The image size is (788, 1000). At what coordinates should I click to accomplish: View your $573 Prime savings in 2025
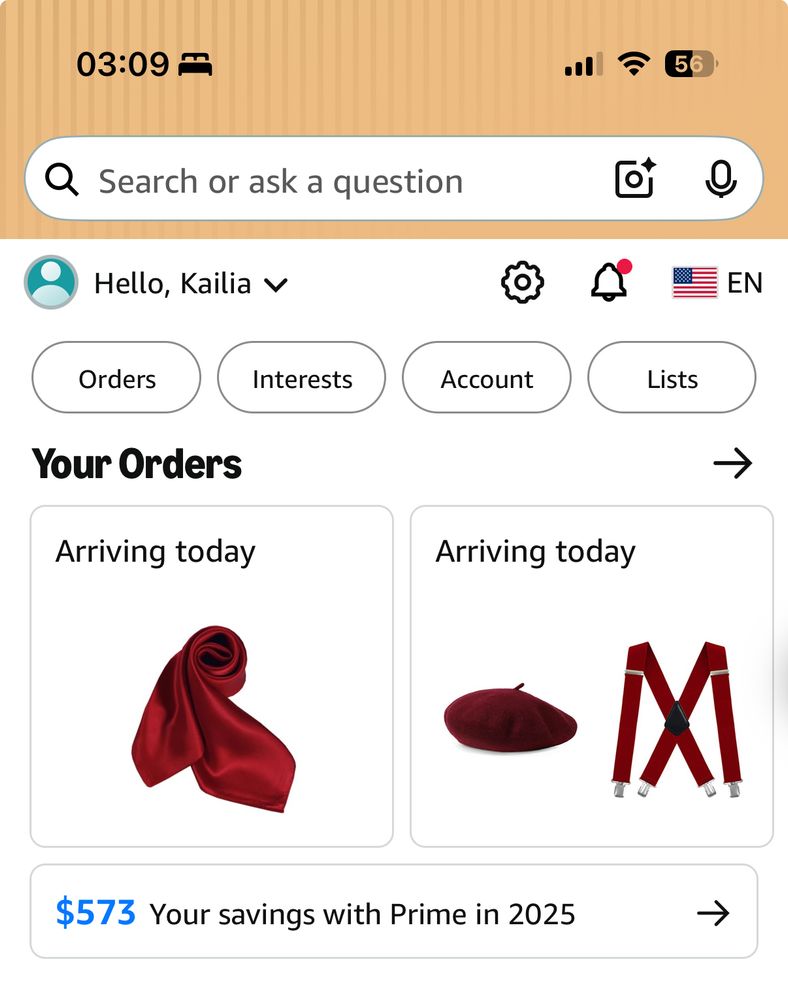pyautogui.click(x=394, y=911)
